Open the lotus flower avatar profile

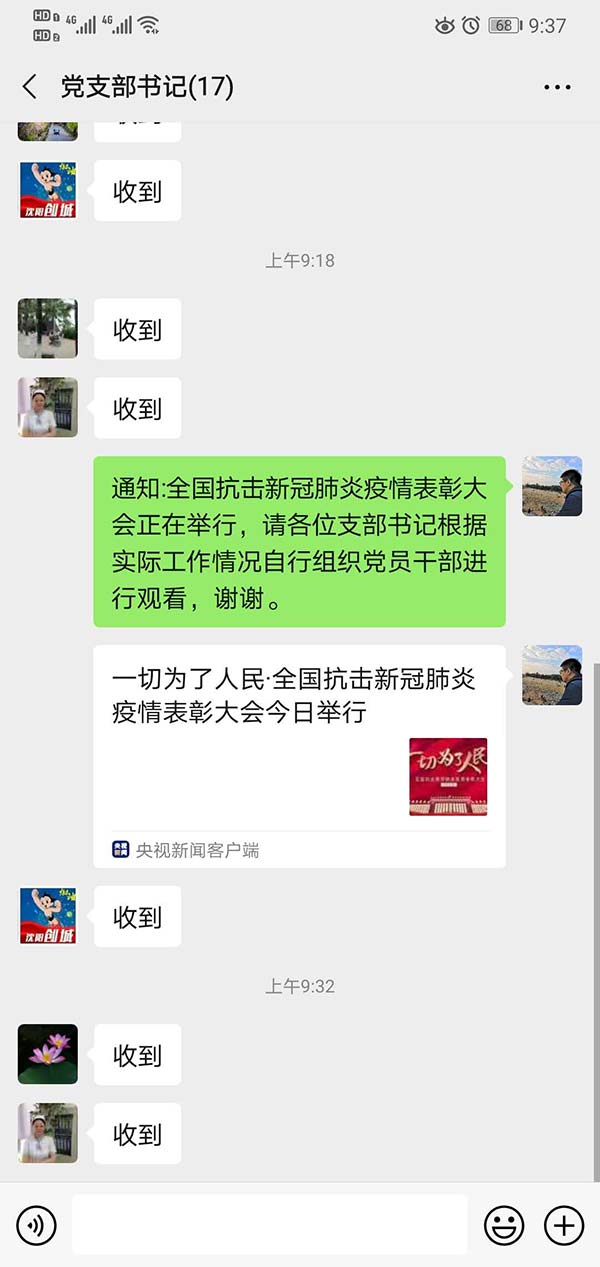click(48, 1054)
